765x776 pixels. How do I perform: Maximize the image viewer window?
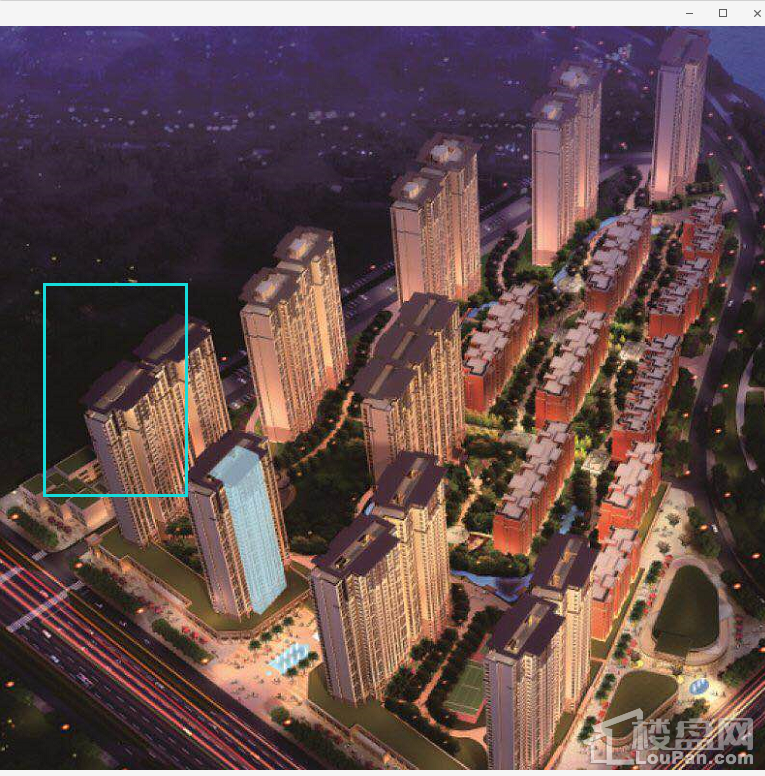pos(723,13)
